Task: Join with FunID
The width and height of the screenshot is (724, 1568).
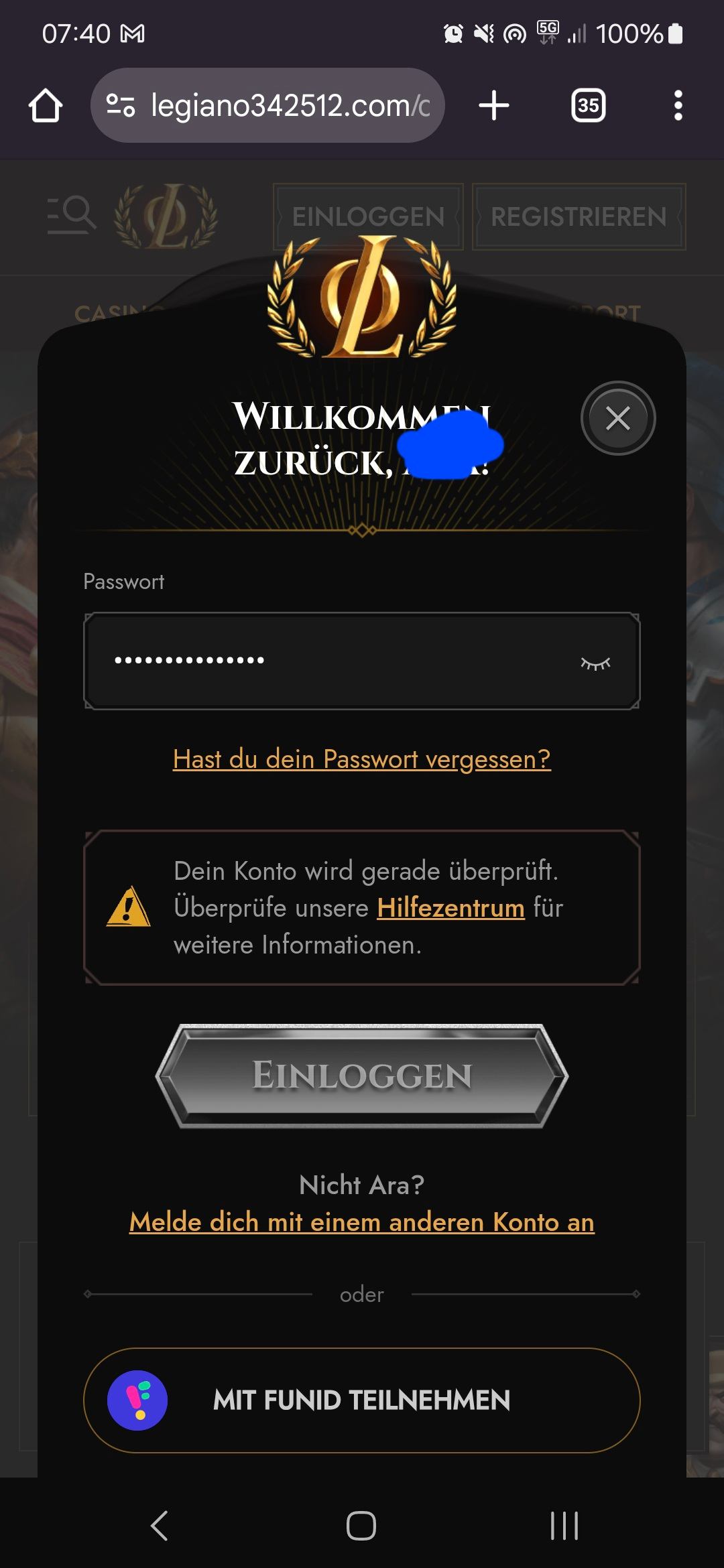Action: [362, 1400]
